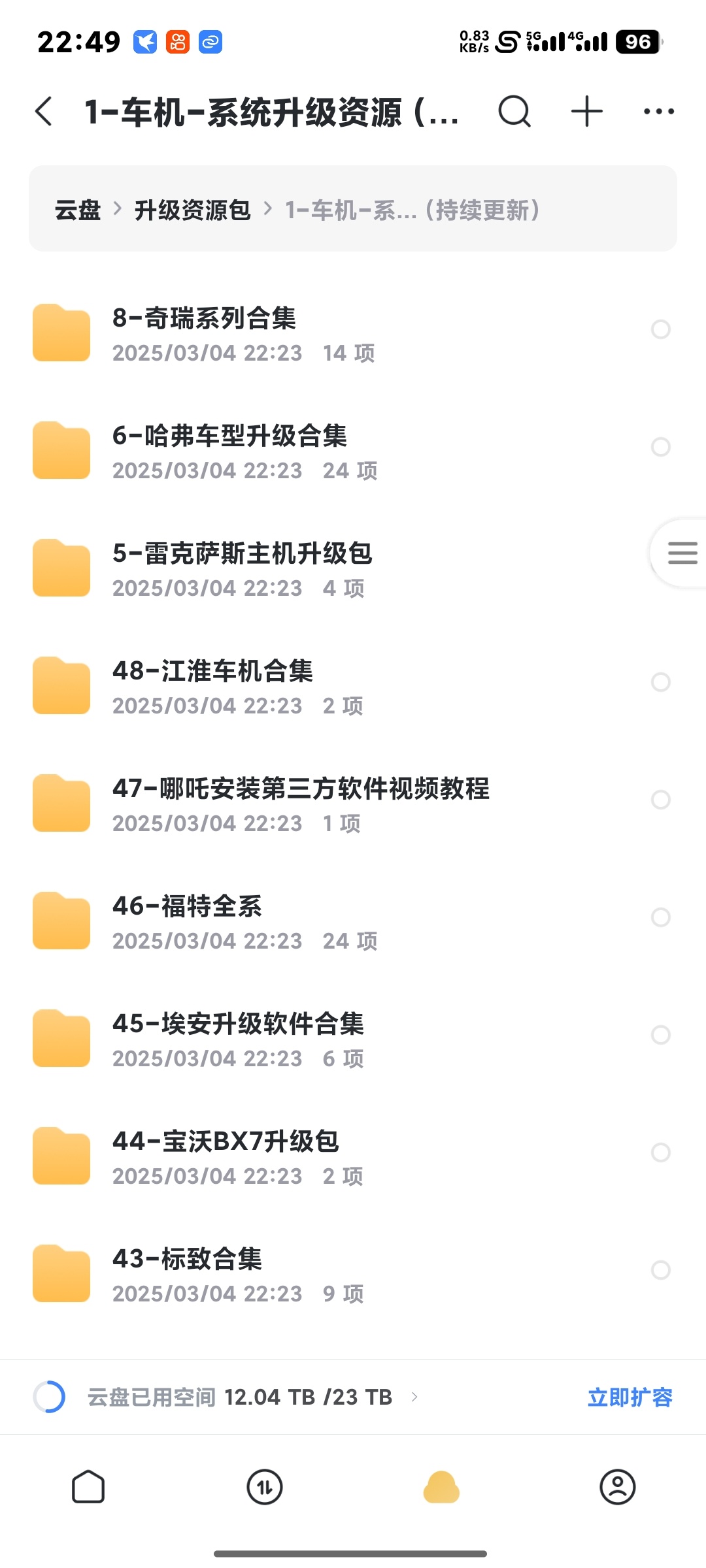Open the floating side menu handle
706x1568 pixels.
pyautogui.click(x=680, y=553)
